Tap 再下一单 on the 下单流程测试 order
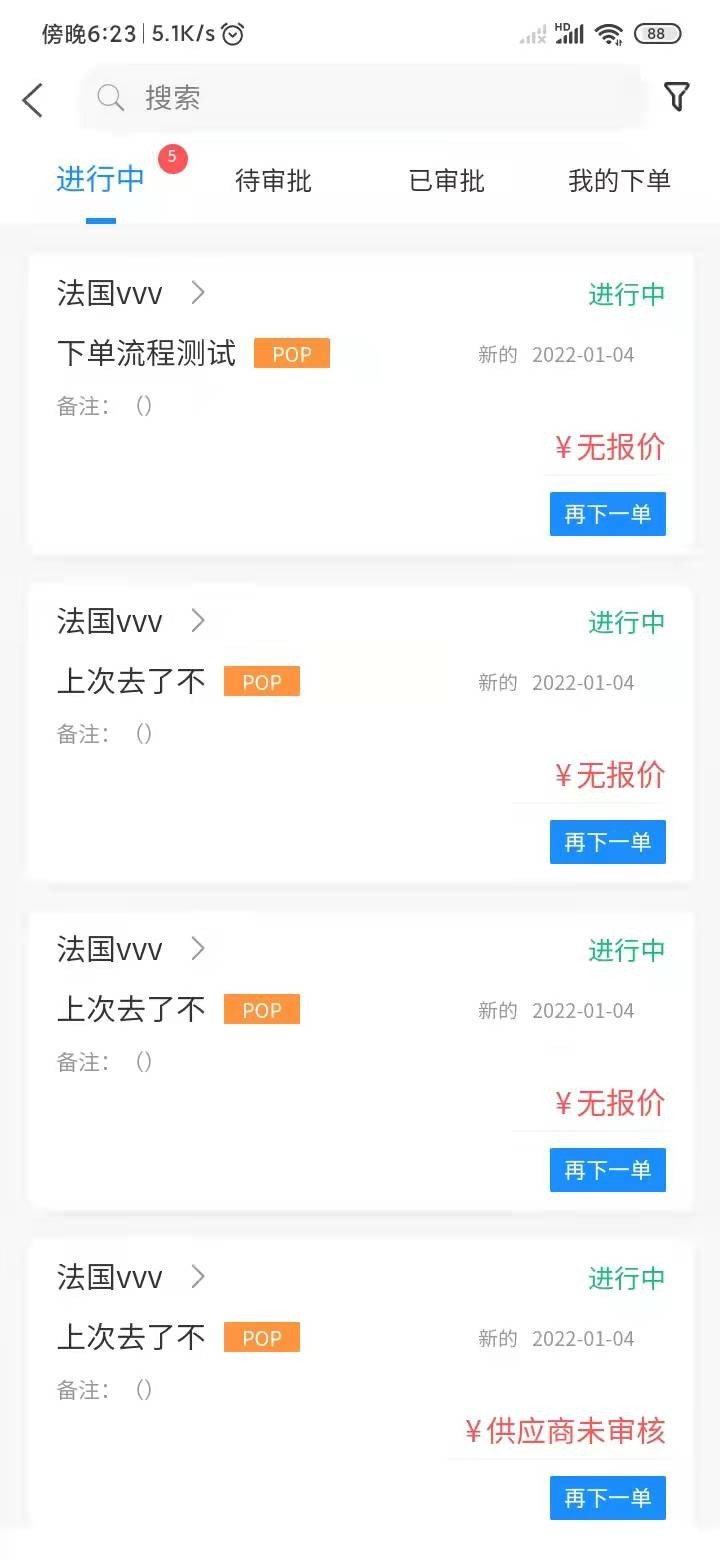720x1560 pixels. [607, 514]
